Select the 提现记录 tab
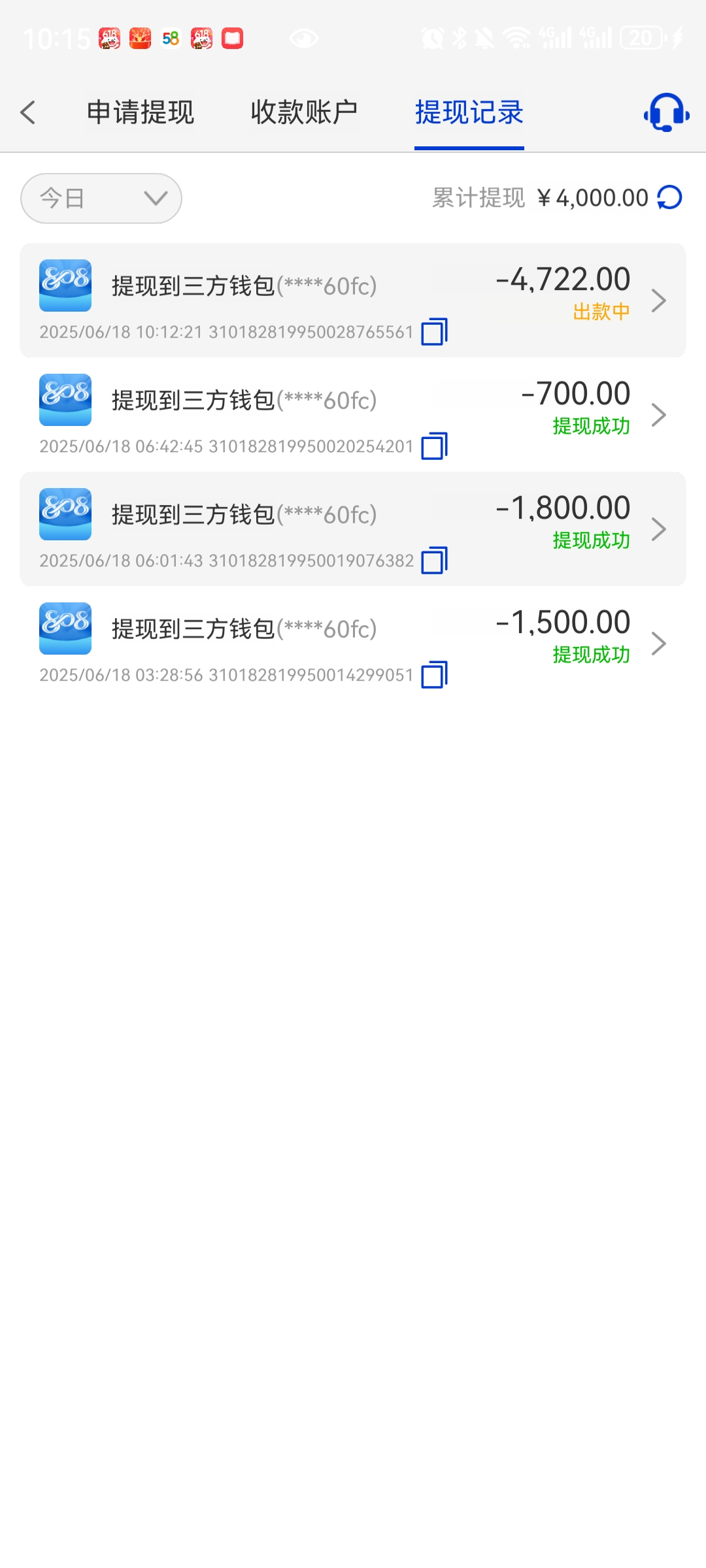Image resolution: width=706 pixels, height=1568 pixels. pyautogui.click(x=469, y=112)
